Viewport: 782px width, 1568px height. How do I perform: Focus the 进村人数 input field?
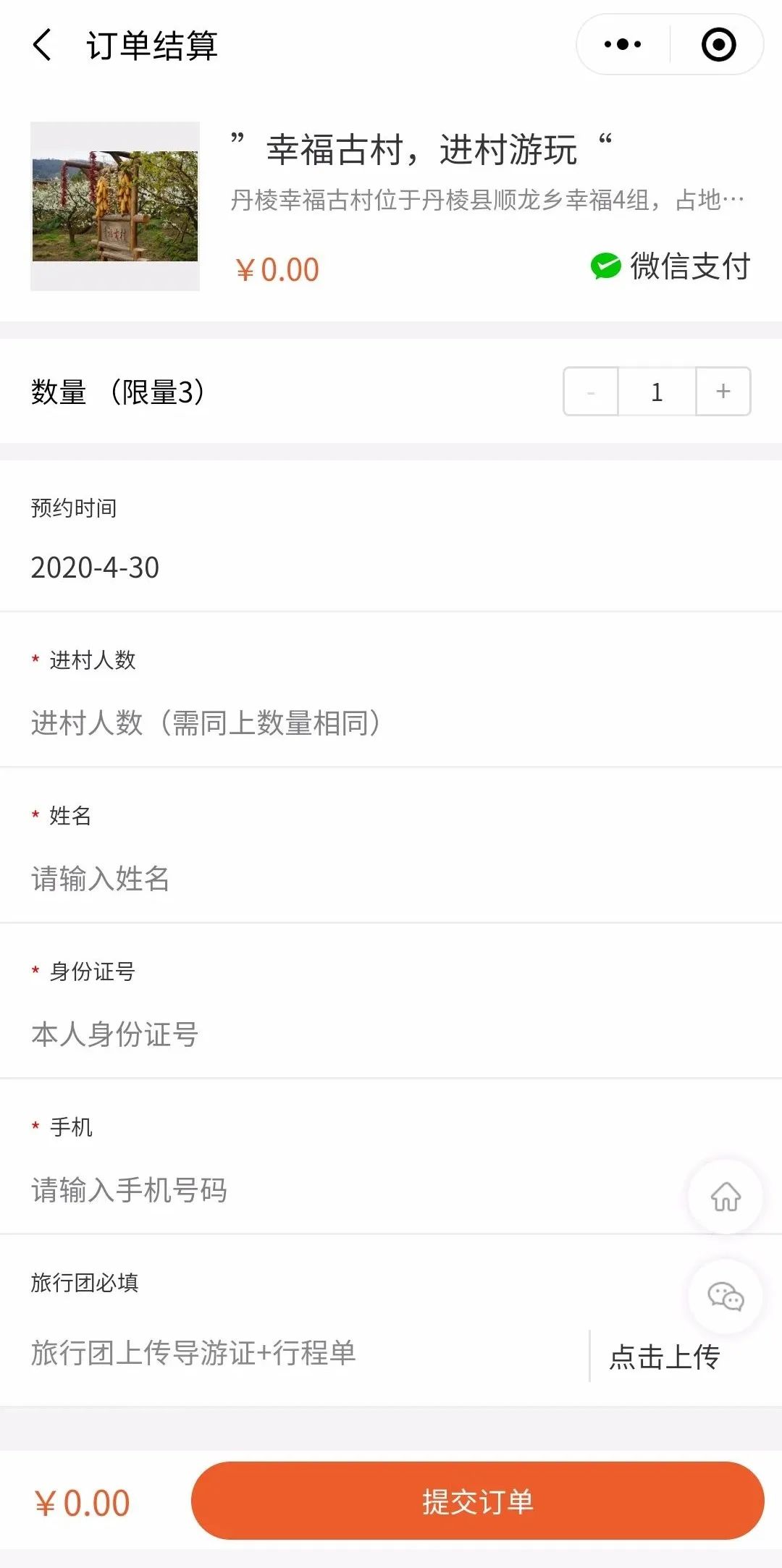click(x=391, y=723)
